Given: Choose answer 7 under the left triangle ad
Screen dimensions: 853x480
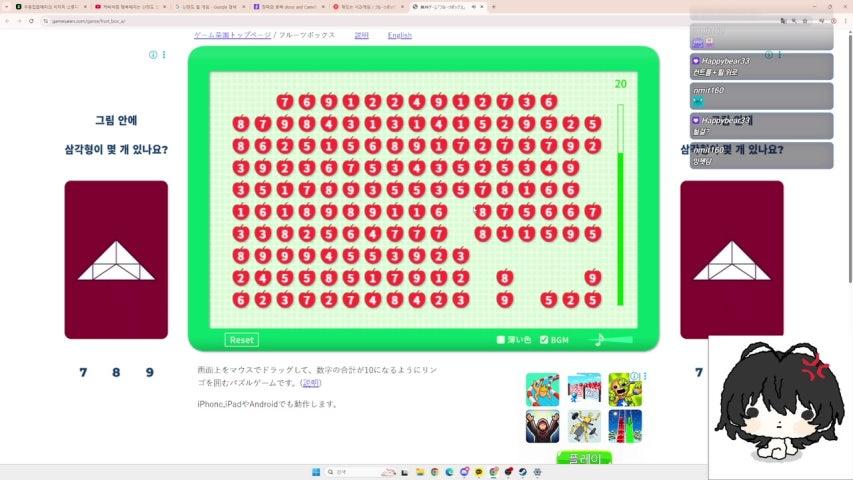Looking at the screenshot, I should [83, 372].
